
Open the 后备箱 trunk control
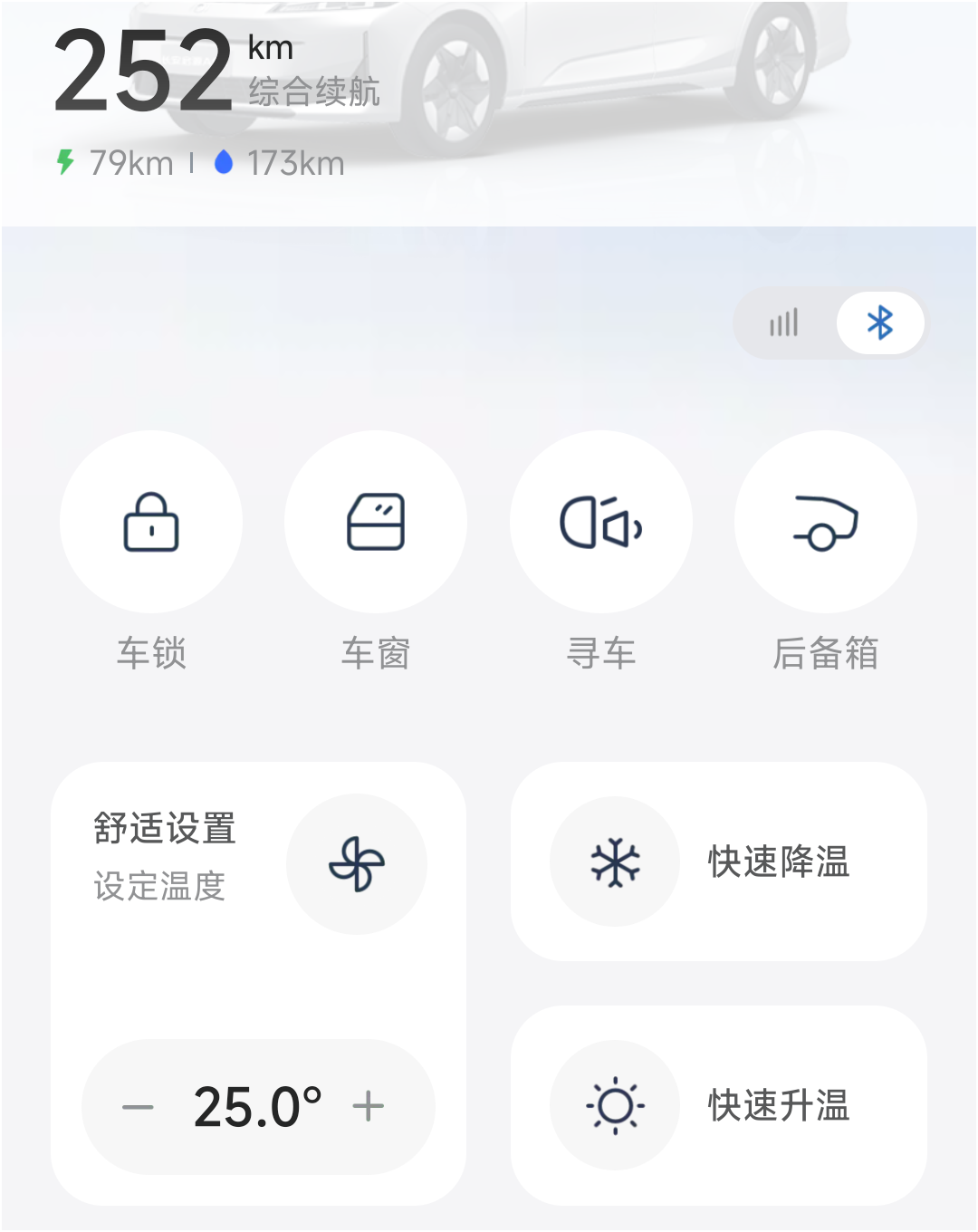coord(826,522)
